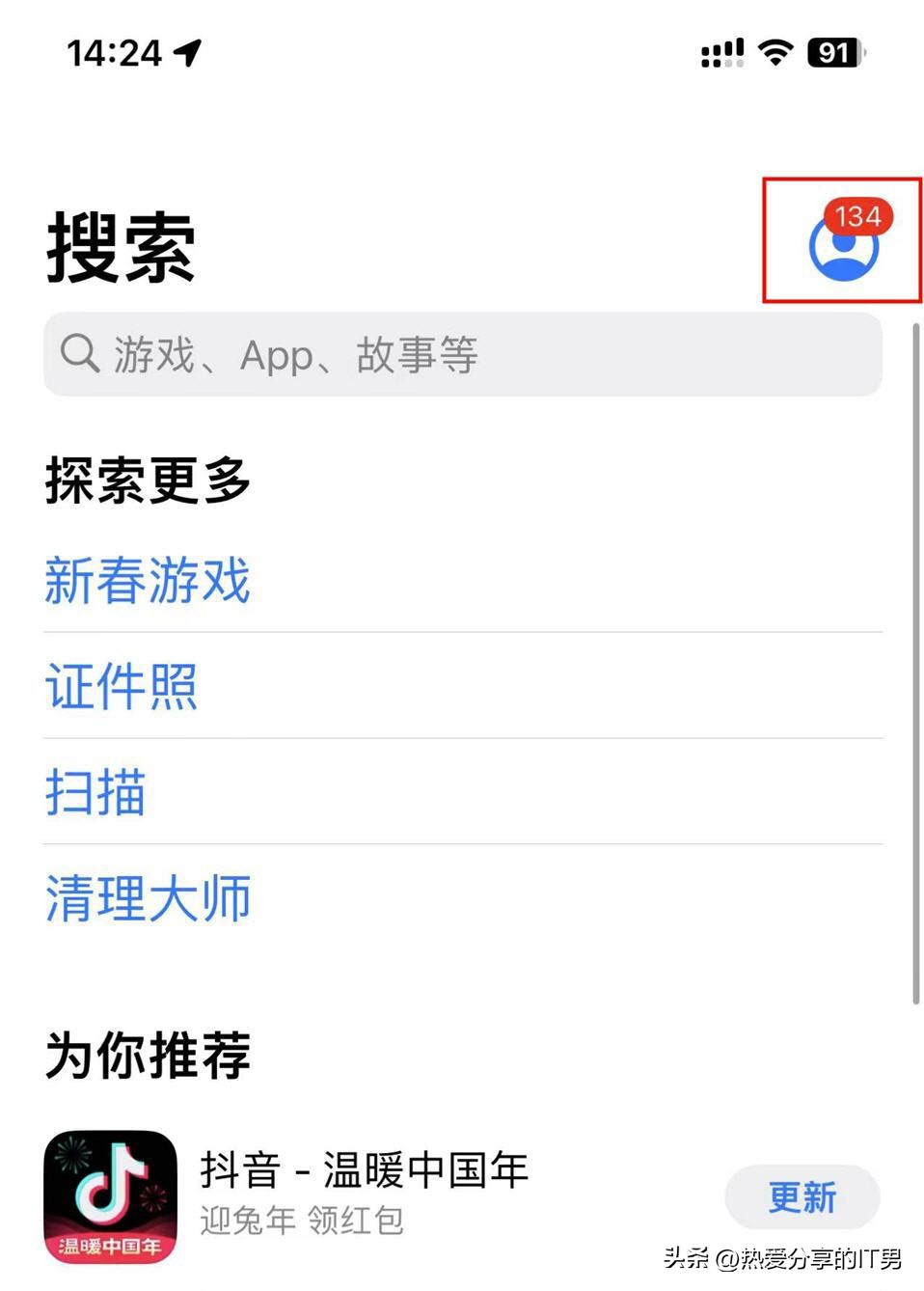
Task: Tap the 抖音 - 温暖中国年 app name
Action: pyautogui.click(x=367, y=1169)
